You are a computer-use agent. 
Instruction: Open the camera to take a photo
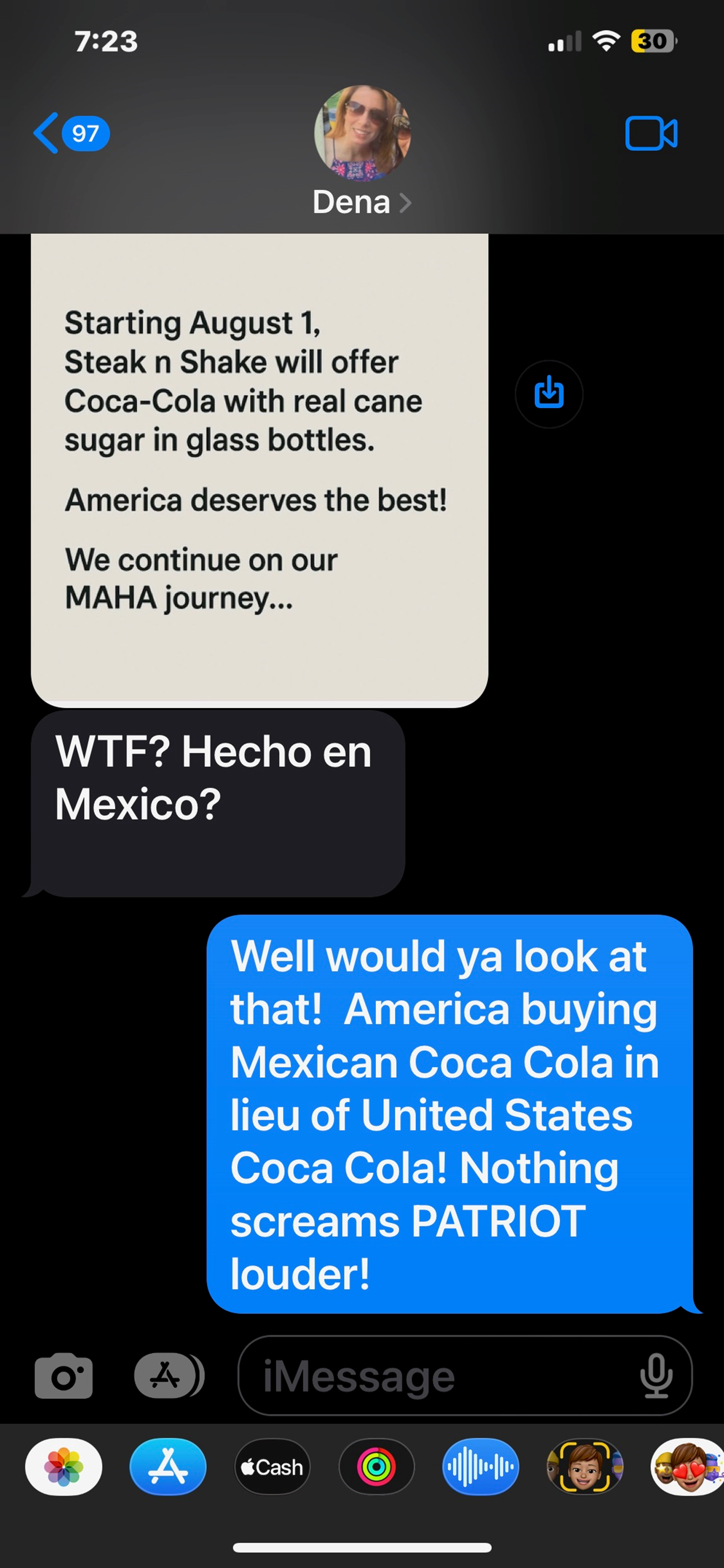64,1376
